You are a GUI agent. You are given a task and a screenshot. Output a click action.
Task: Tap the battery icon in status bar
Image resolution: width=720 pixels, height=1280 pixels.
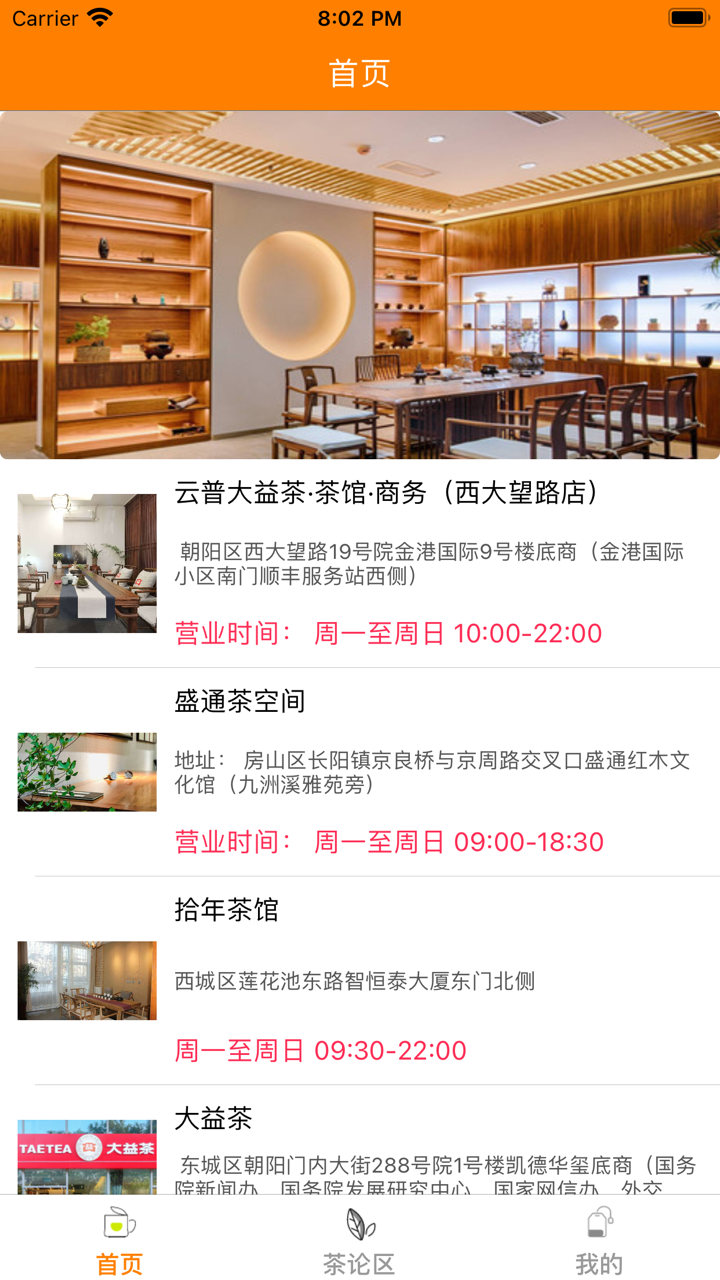[x=689, y=17]
